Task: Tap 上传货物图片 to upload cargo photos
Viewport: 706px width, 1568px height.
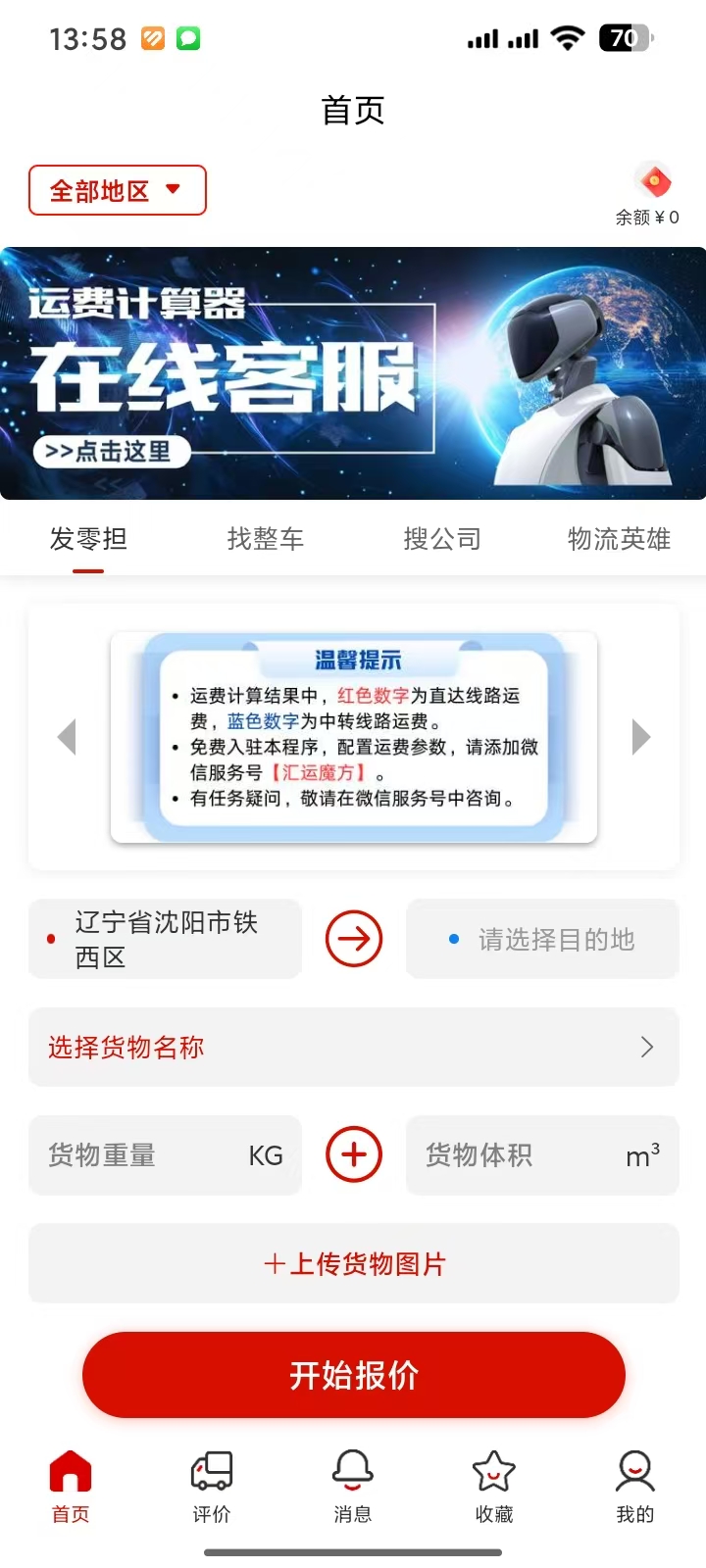Action: 353,1263
